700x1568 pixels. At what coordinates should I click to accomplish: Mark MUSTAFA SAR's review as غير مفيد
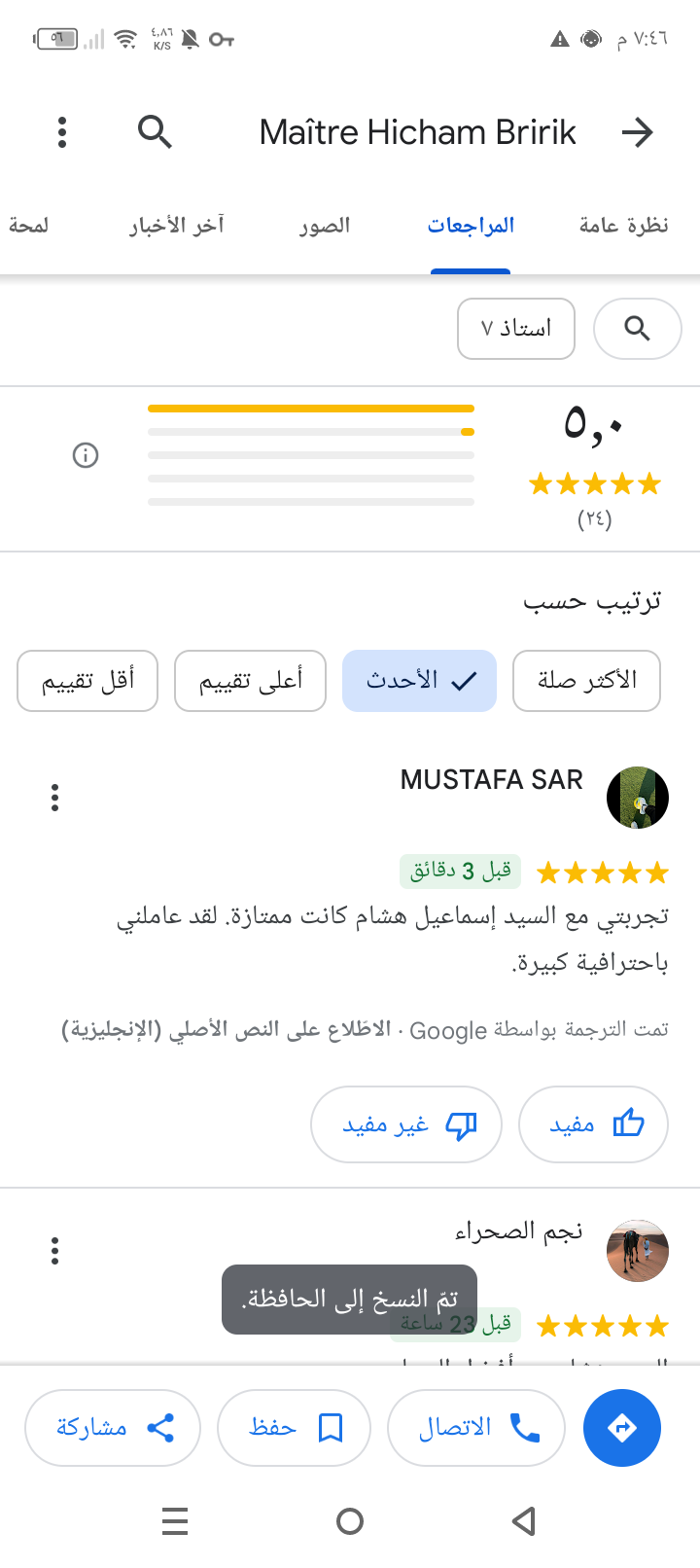[406, 1124]
